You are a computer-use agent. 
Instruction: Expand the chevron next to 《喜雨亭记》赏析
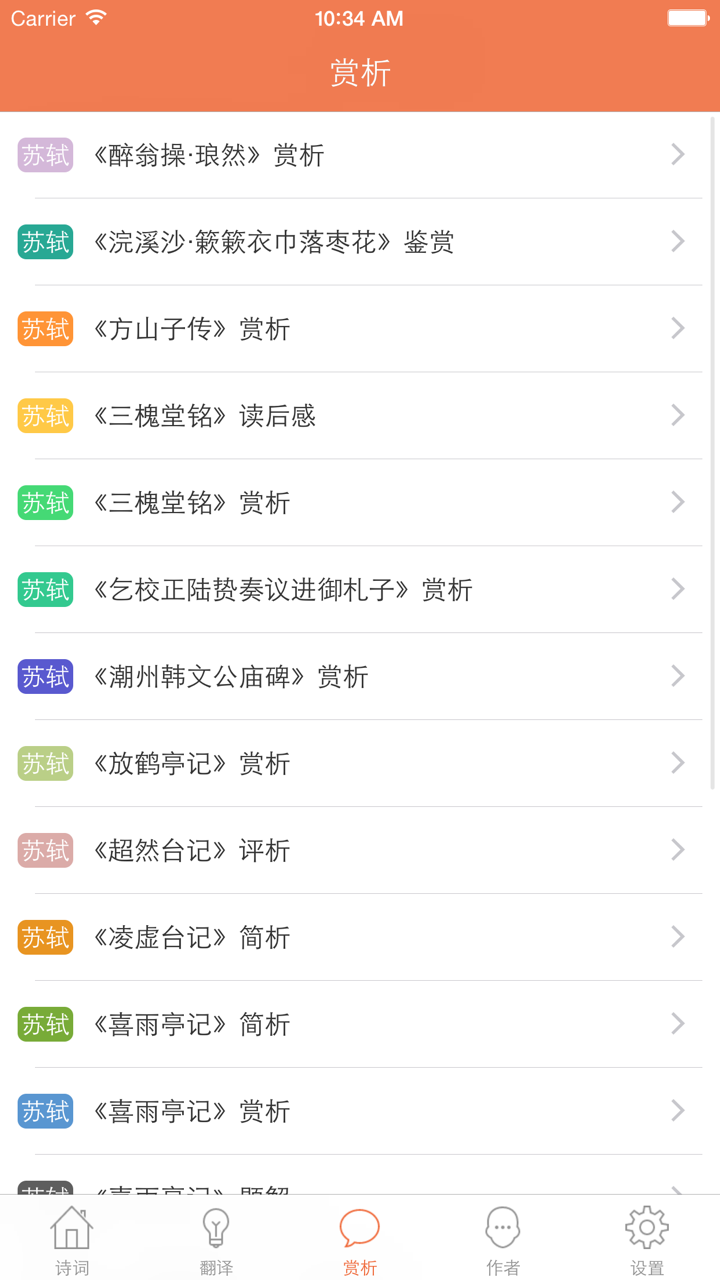coord(678,1111)
